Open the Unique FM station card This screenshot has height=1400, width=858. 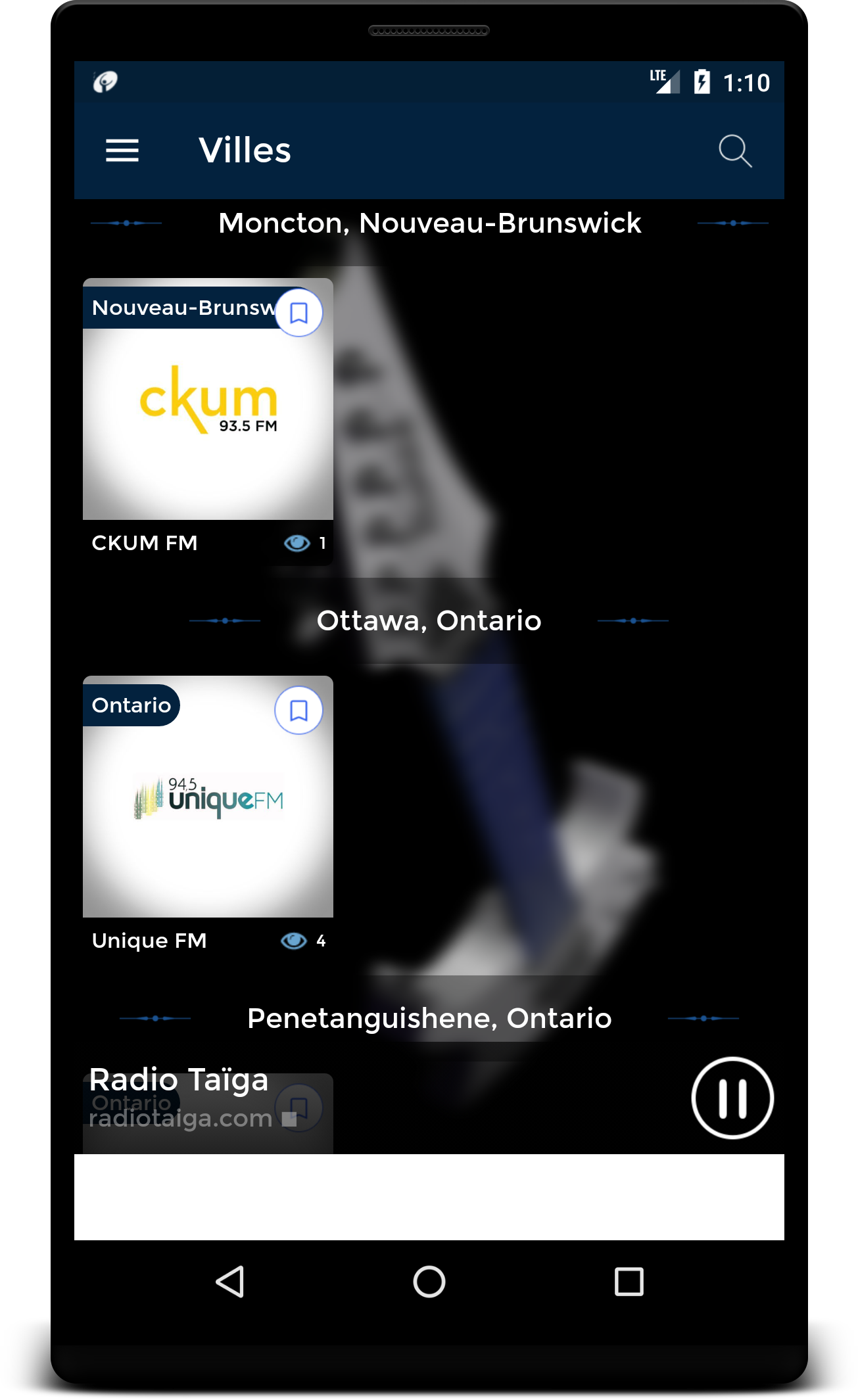click(208, 819)
